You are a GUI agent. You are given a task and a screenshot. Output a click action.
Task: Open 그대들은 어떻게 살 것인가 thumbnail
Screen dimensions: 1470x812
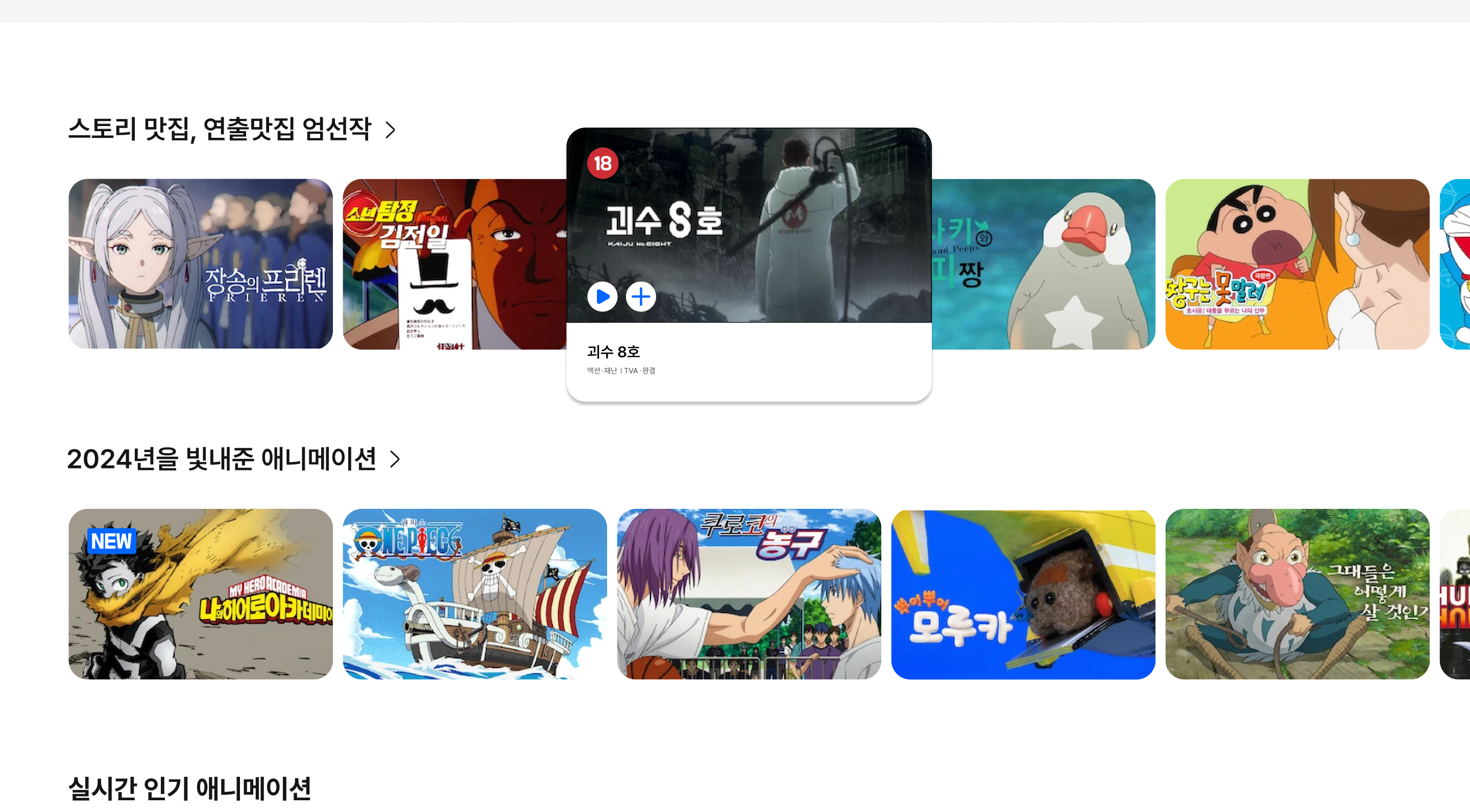point(1296,594)
